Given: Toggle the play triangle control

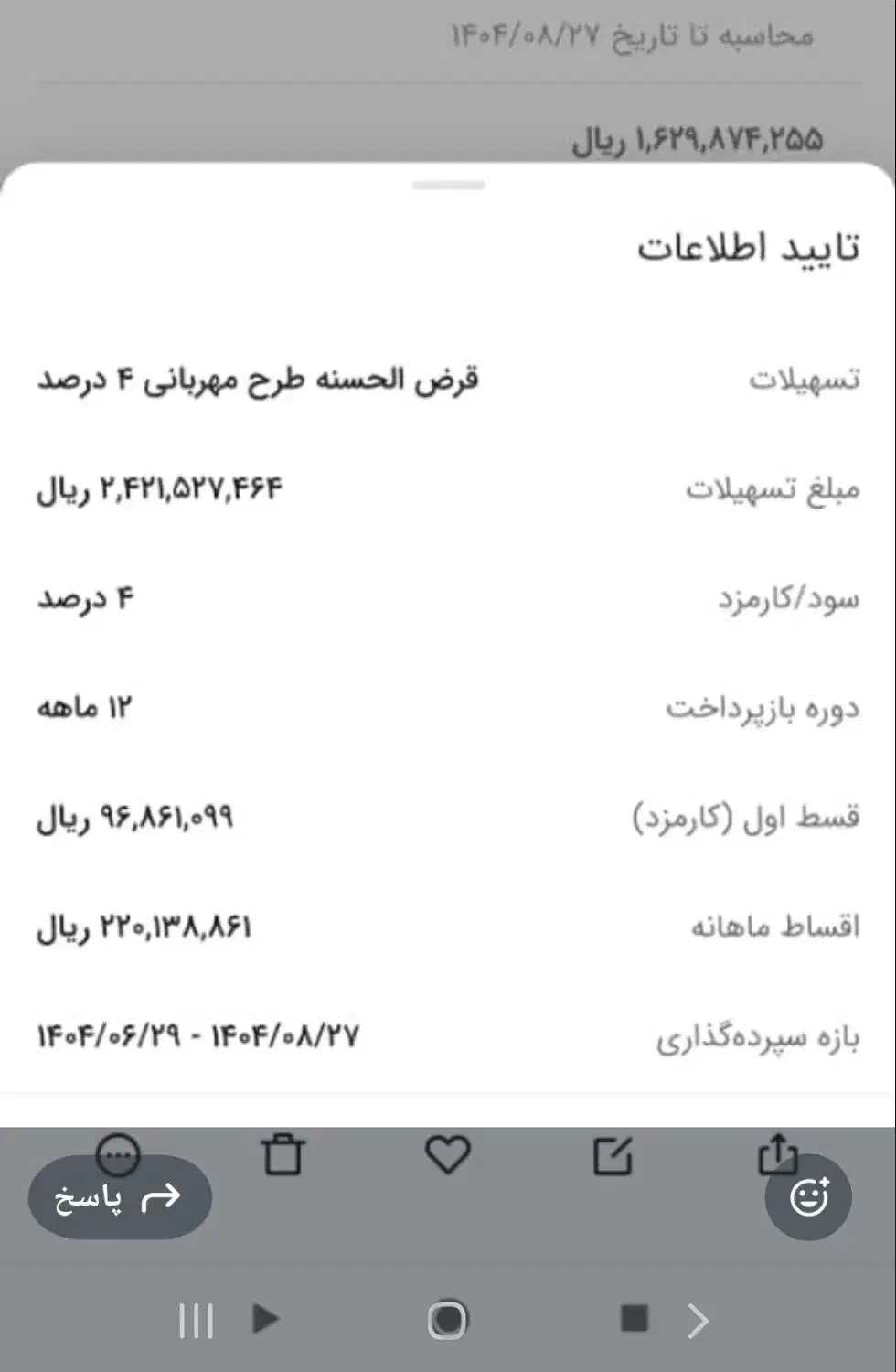Looking at the screenshot, I should coord(267,1320).
